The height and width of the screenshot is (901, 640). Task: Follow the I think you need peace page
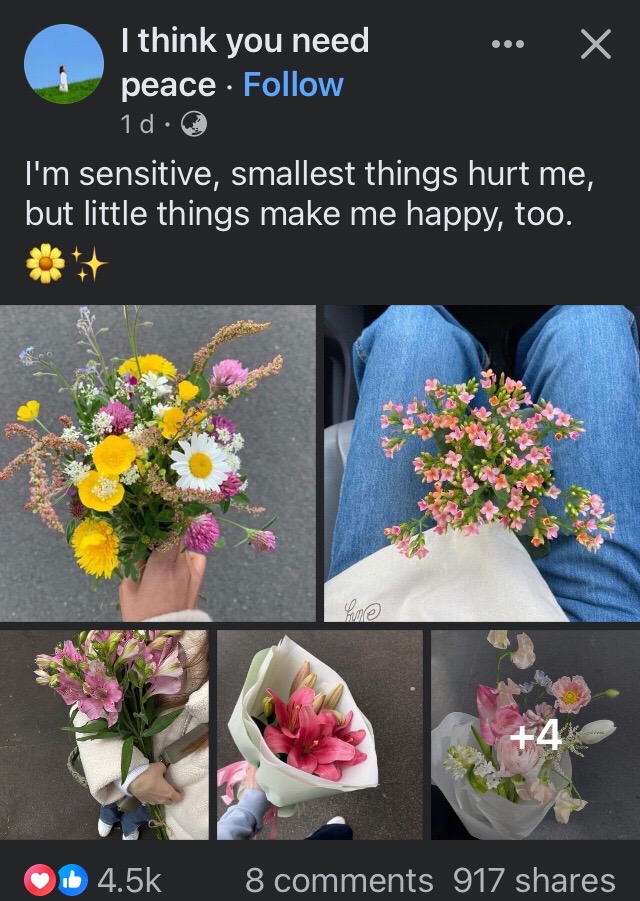[x=293, y=85]
